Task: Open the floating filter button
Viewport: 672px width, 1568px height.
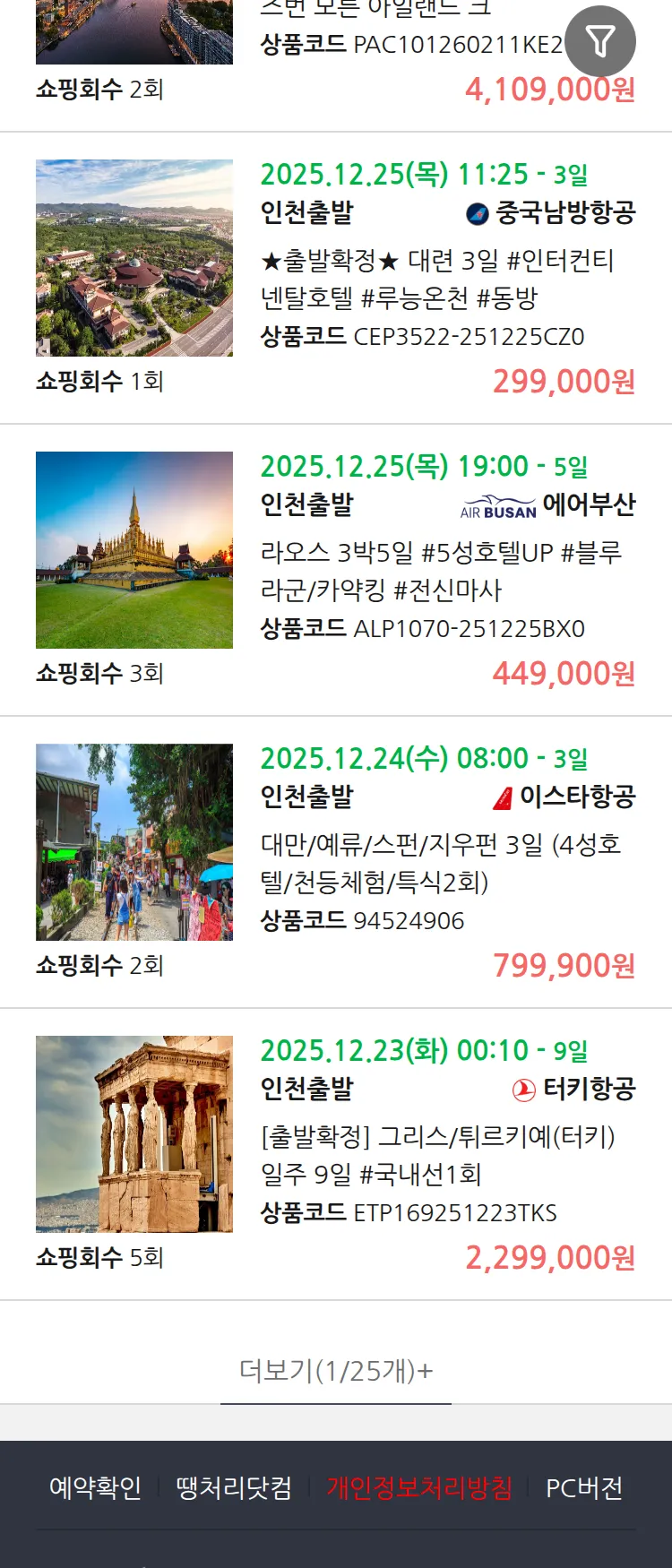Action: pyautogui.click(x=600, y=41)
